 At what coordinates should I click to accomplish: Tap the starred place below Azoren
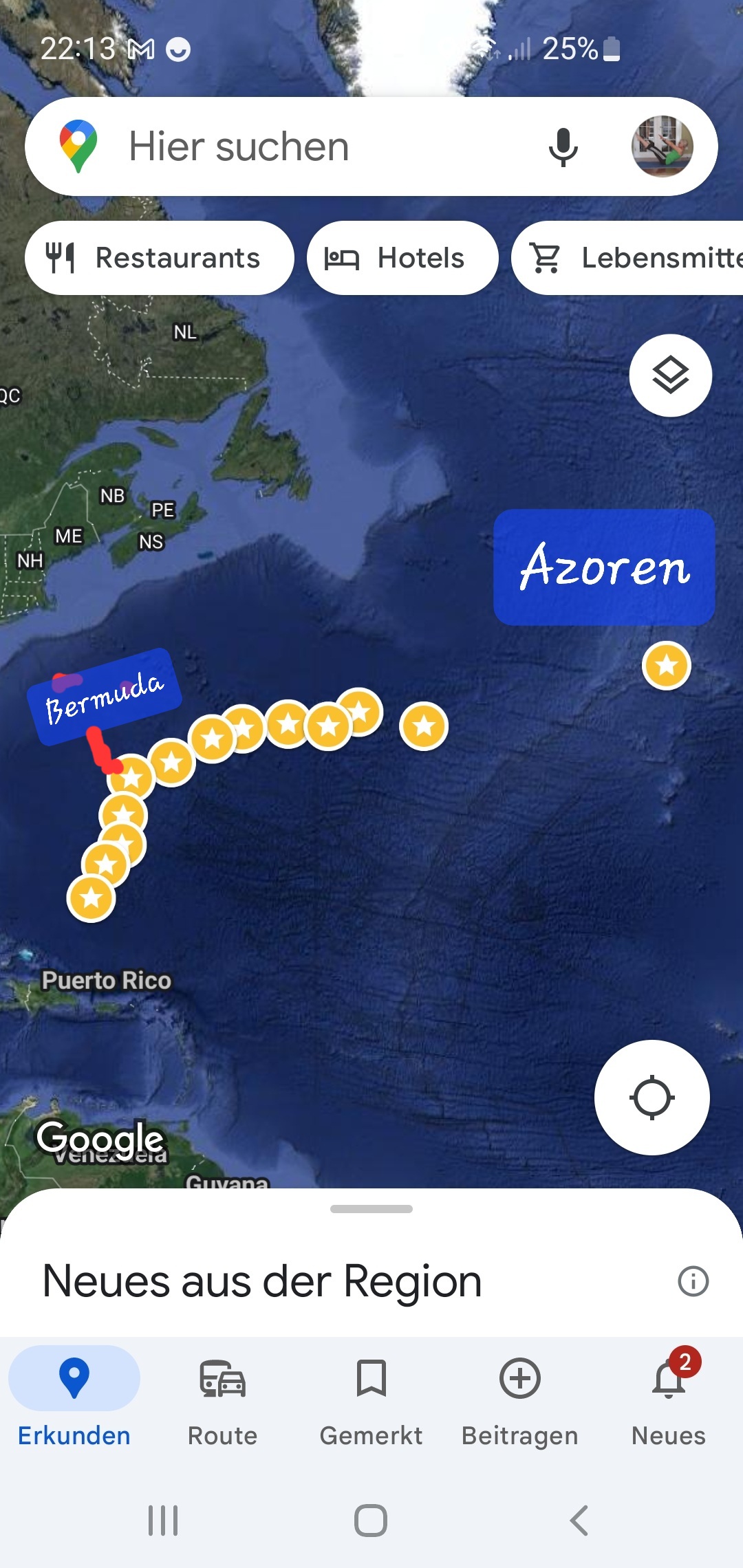pyautogui.click(x=666, y=666)
